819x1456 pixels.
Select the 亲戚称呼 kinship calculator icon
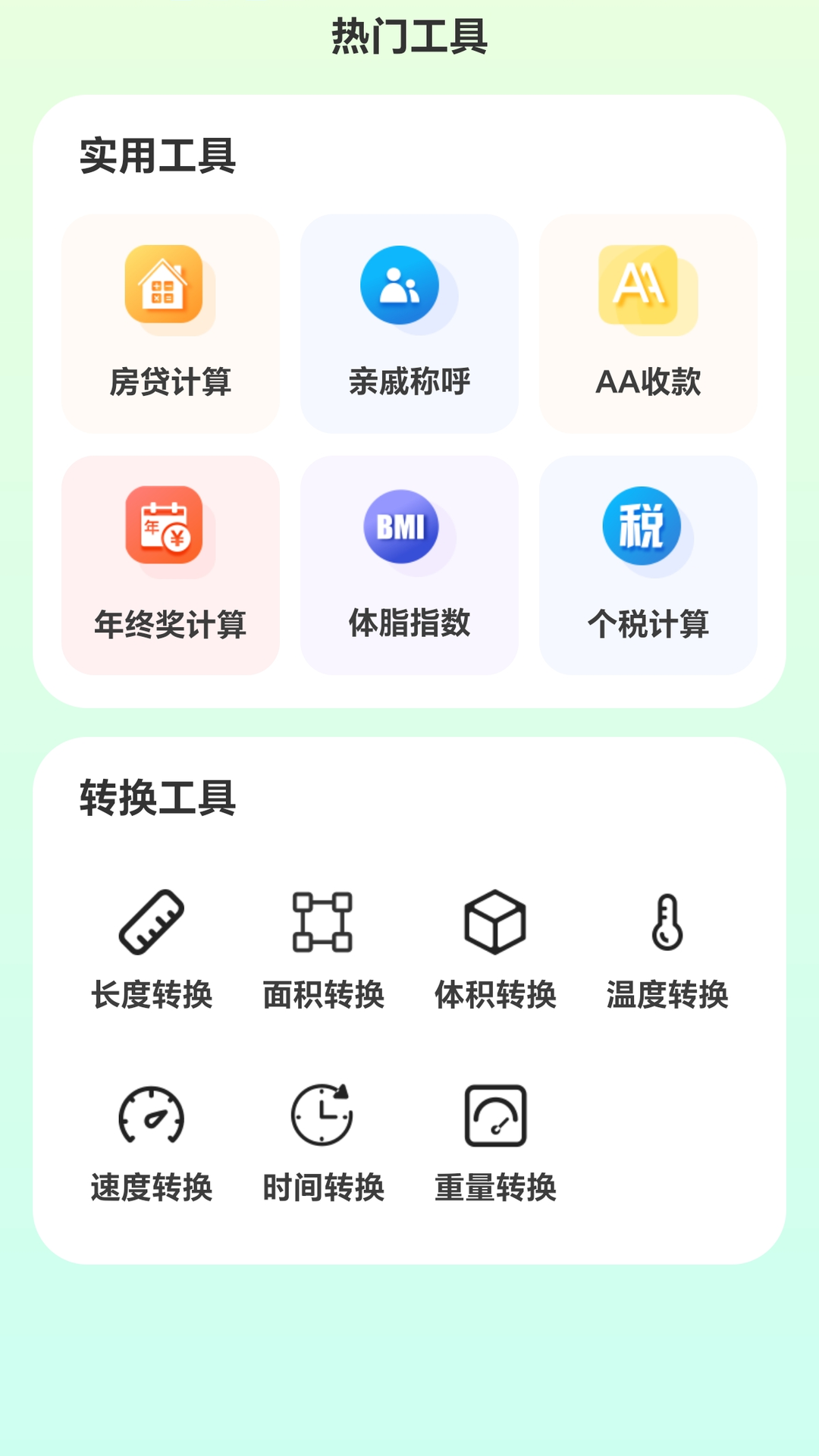[x=401, y=285]
